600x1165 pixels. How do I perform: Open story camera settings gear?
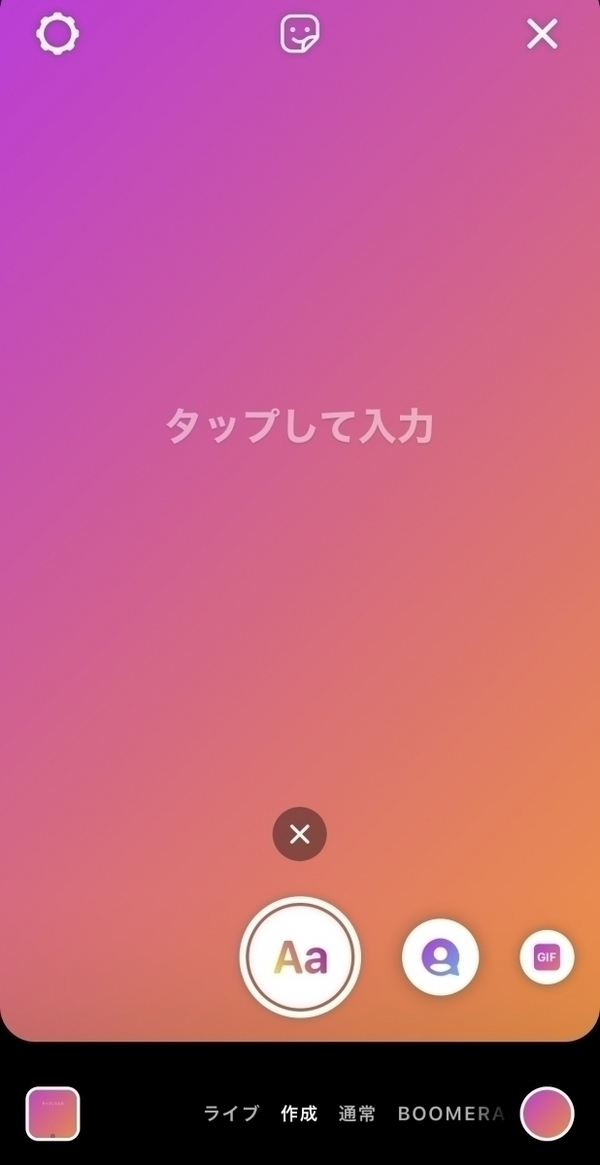tap(58, 35)
